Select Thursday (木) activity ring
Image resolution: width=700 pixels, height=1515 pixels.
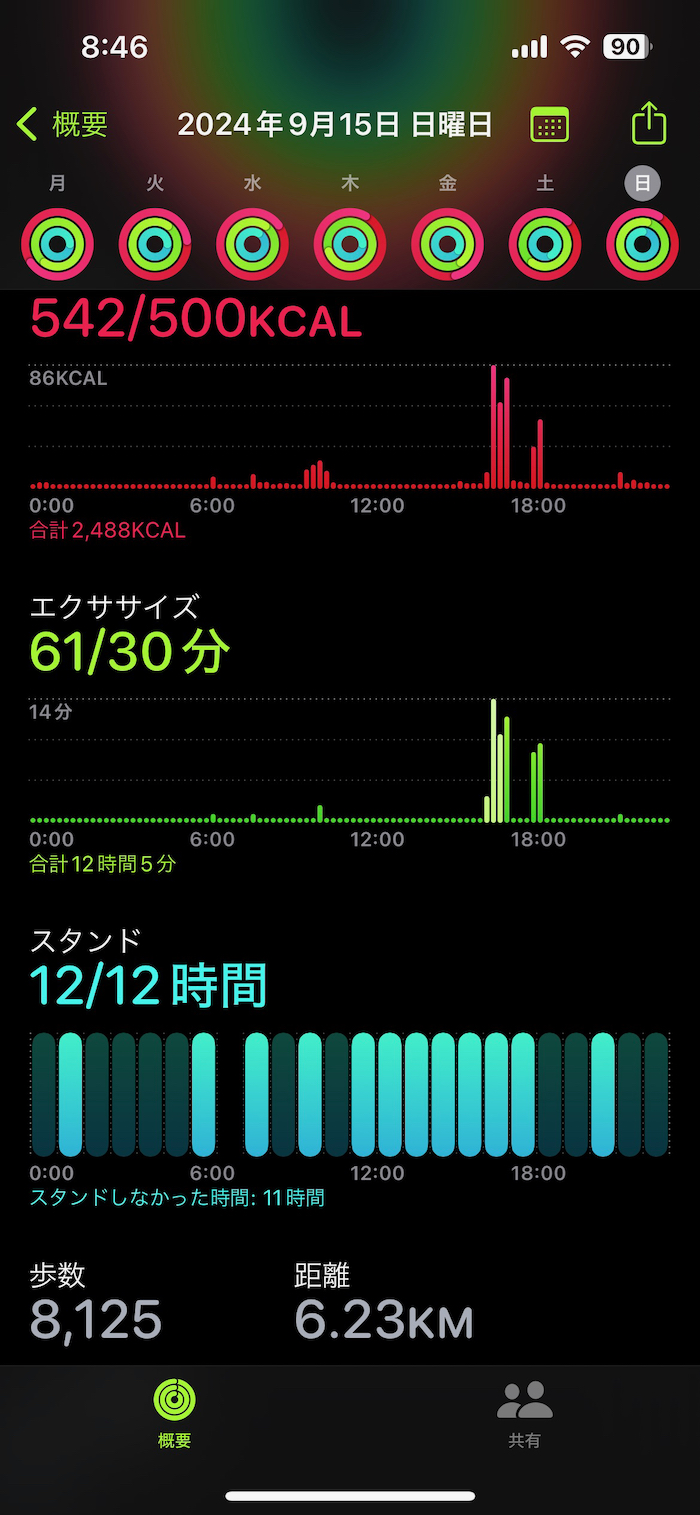click(350, 244)
